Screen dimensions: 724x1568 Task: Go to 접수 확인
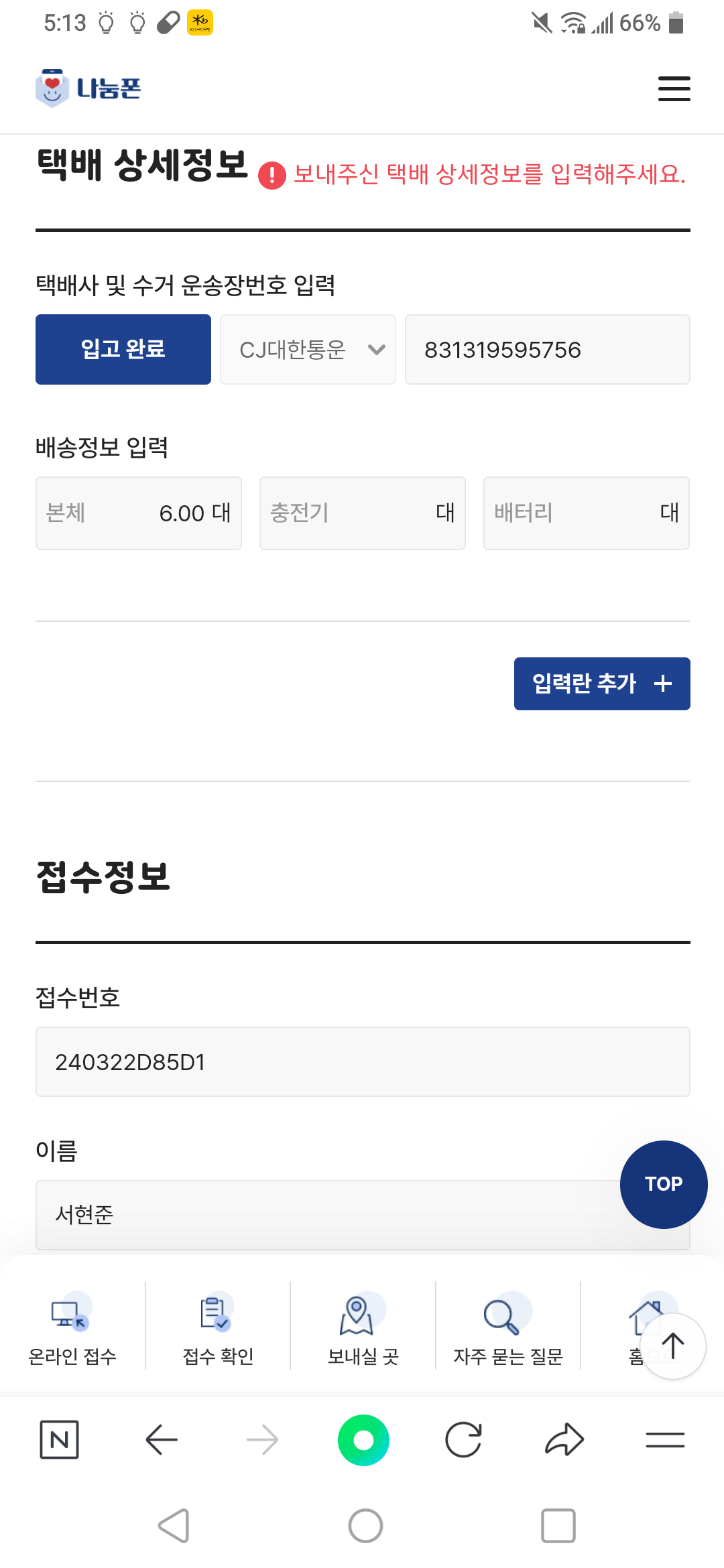click(218, 1328)
